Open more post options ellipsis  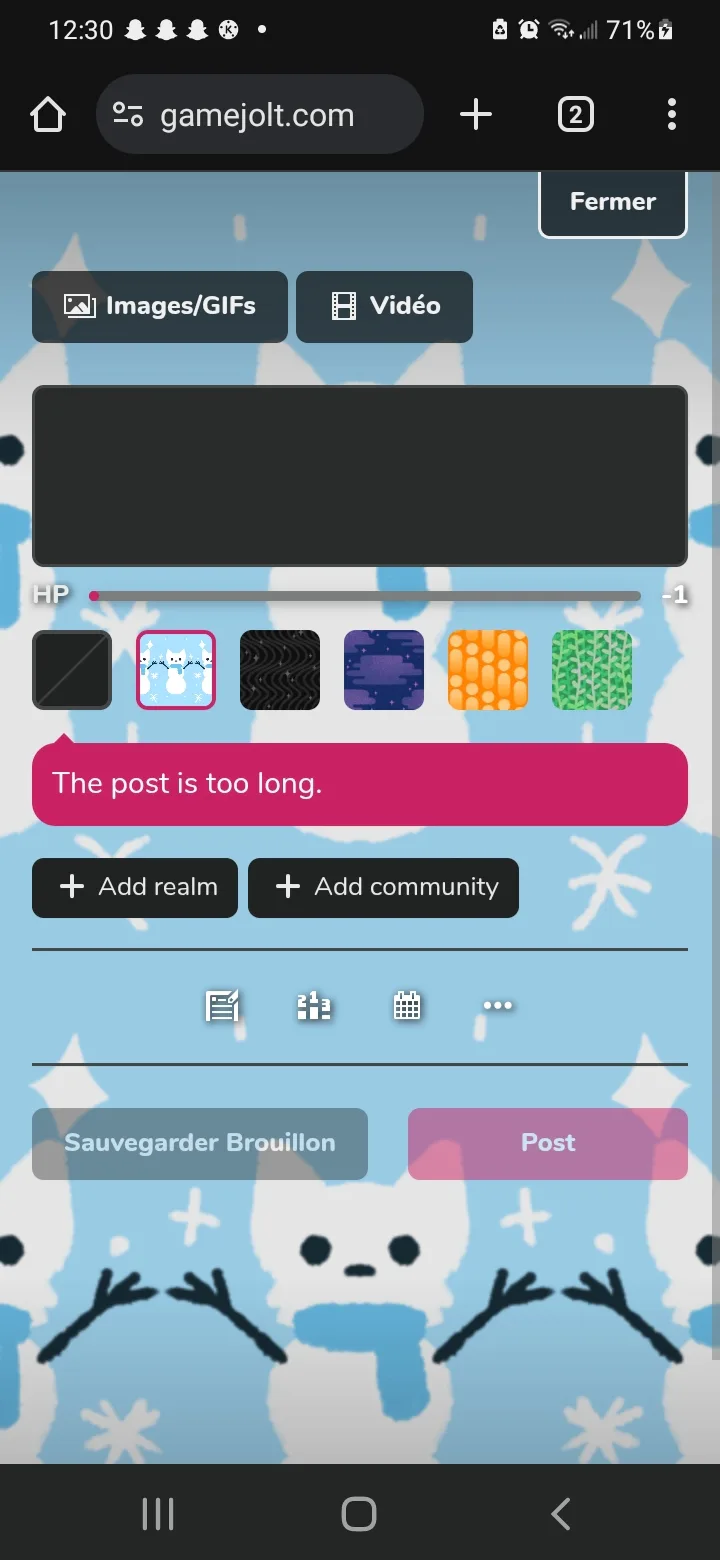pos(498,1006)
